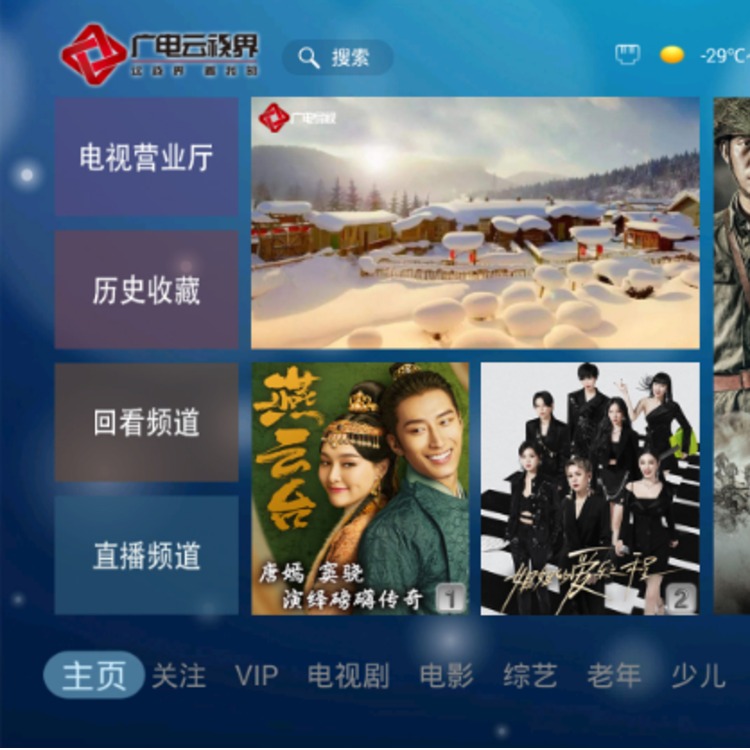Viewport: 750px width, 750px height.
Task: Switch to the 老年 tab
Action: [x=614, y=676]
